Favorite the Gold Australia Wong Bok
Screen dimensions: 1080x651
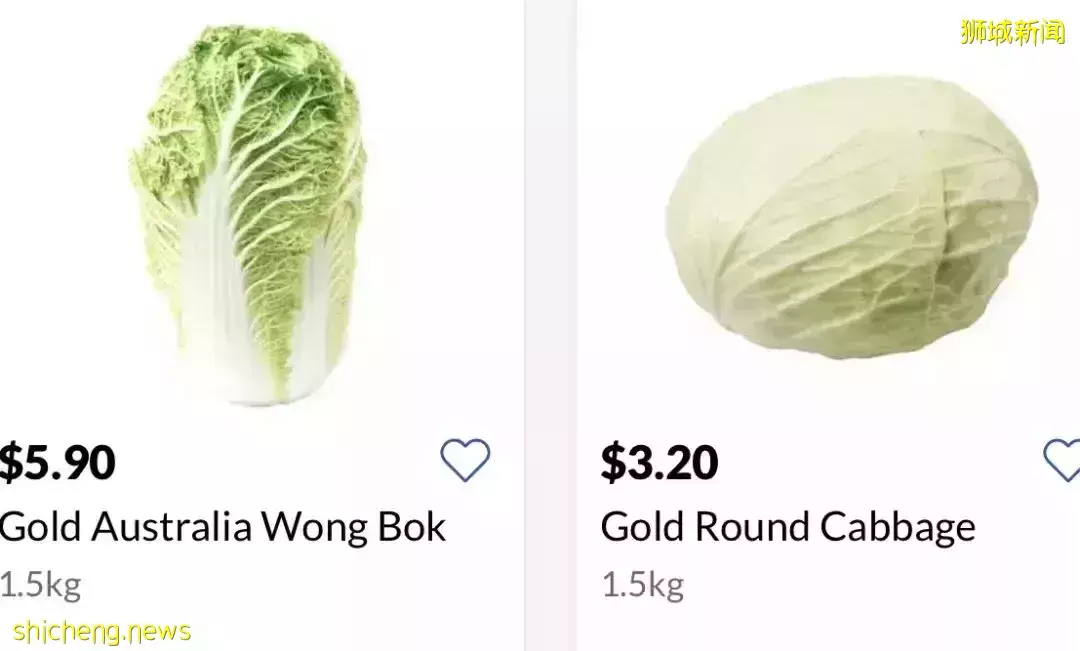coord(465,461)
